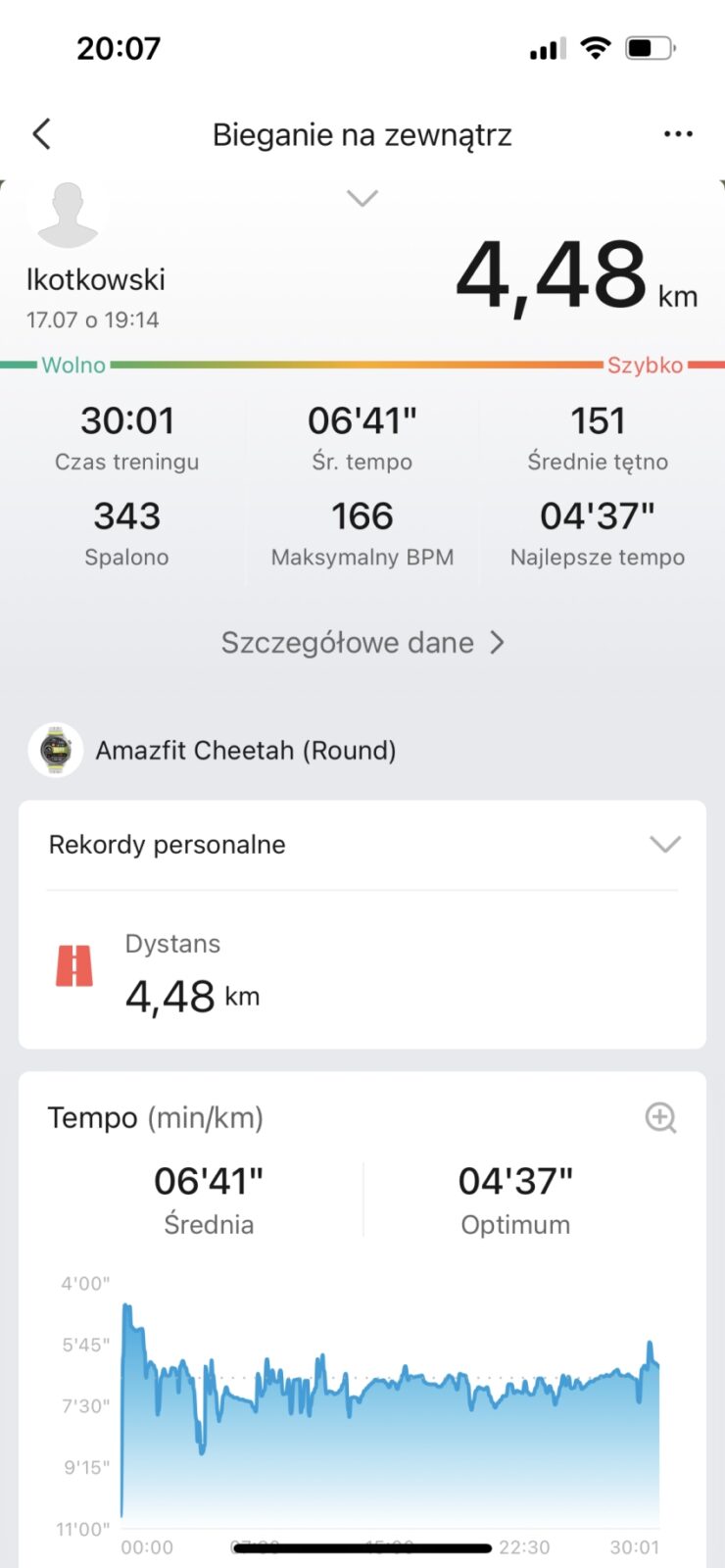Expand the panel with the down chevron
This screenshot has height=1568, width=725.
coord(362,199)
